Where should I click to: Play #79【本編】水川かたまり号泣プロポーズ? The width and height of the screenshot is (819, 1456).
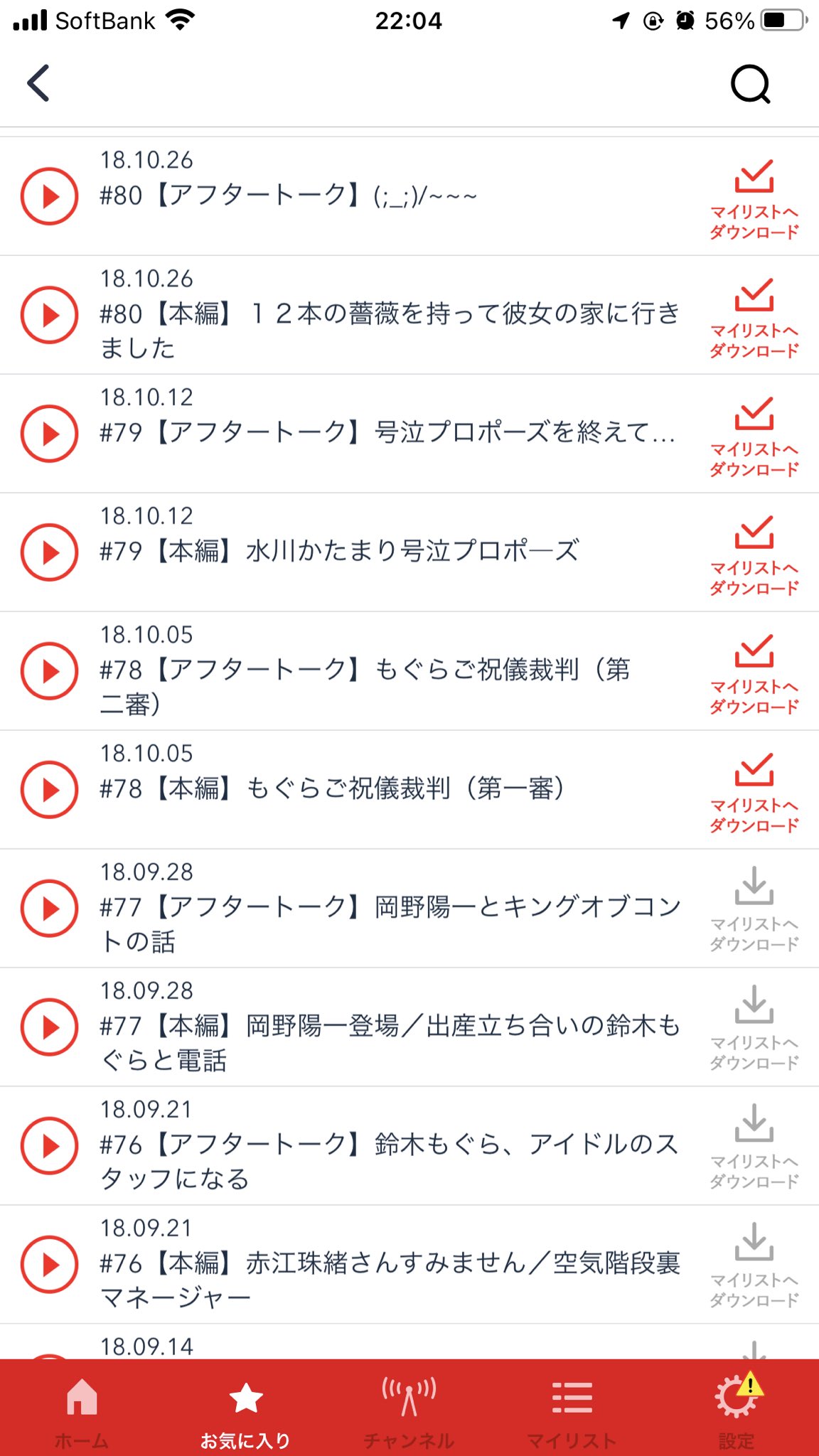tap(49, 552)
